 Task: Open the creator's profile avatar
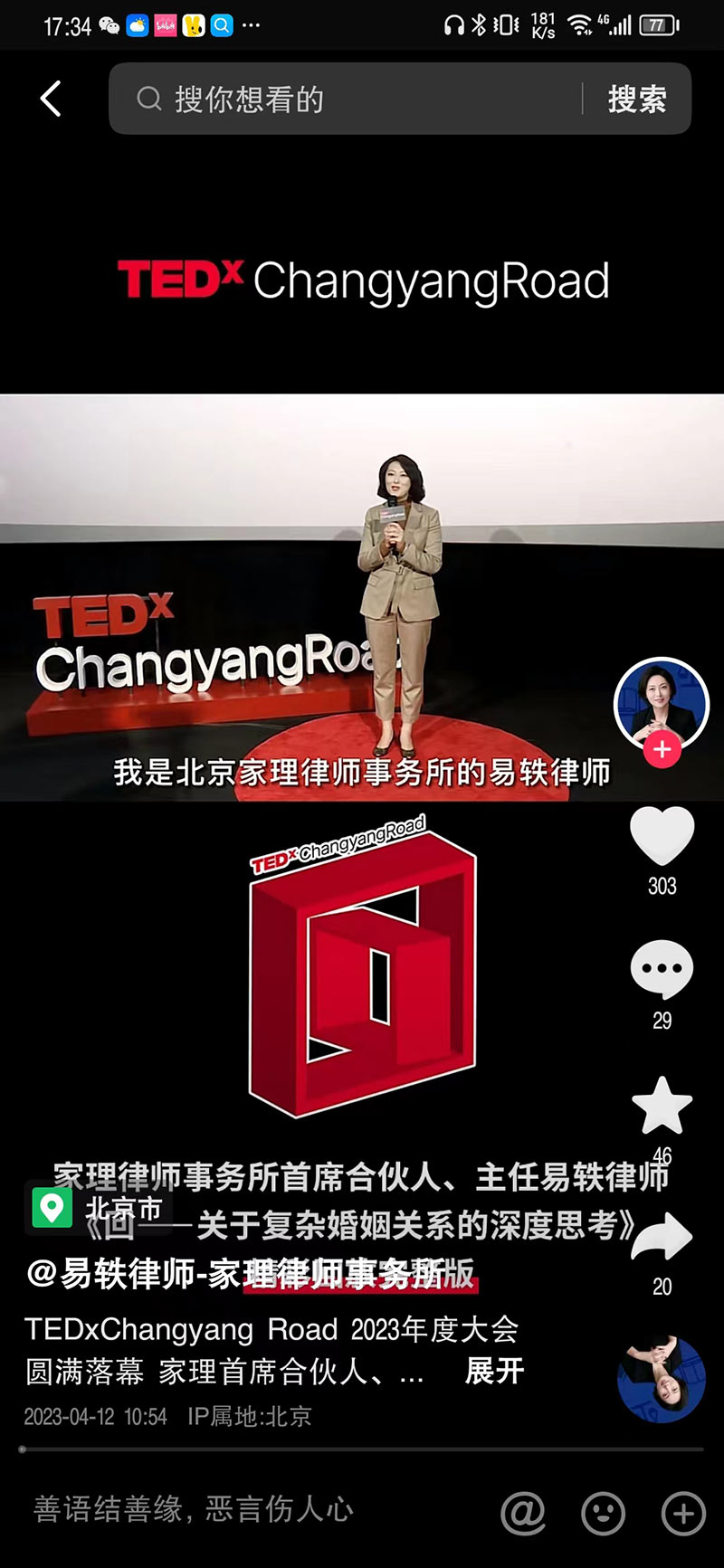tap(662, 703)
